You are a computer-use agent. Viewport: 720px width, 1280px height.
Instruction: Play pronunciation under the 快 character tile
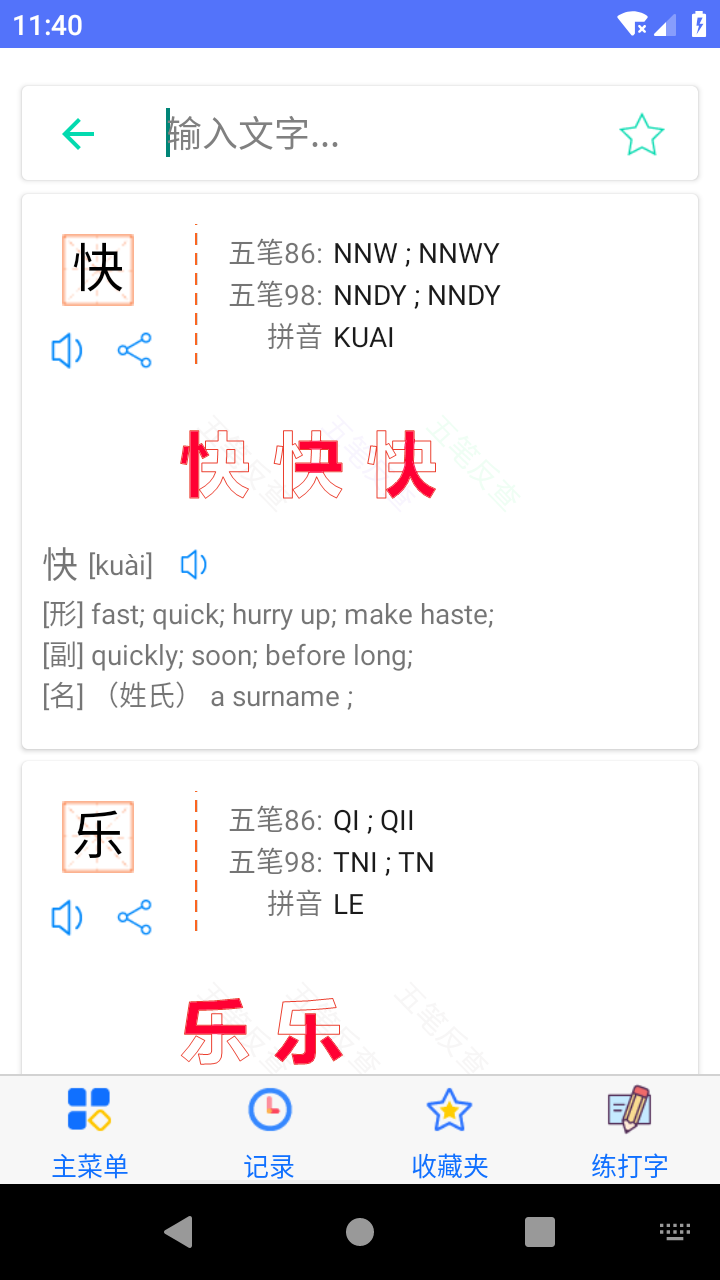click(x=67, y=351)
